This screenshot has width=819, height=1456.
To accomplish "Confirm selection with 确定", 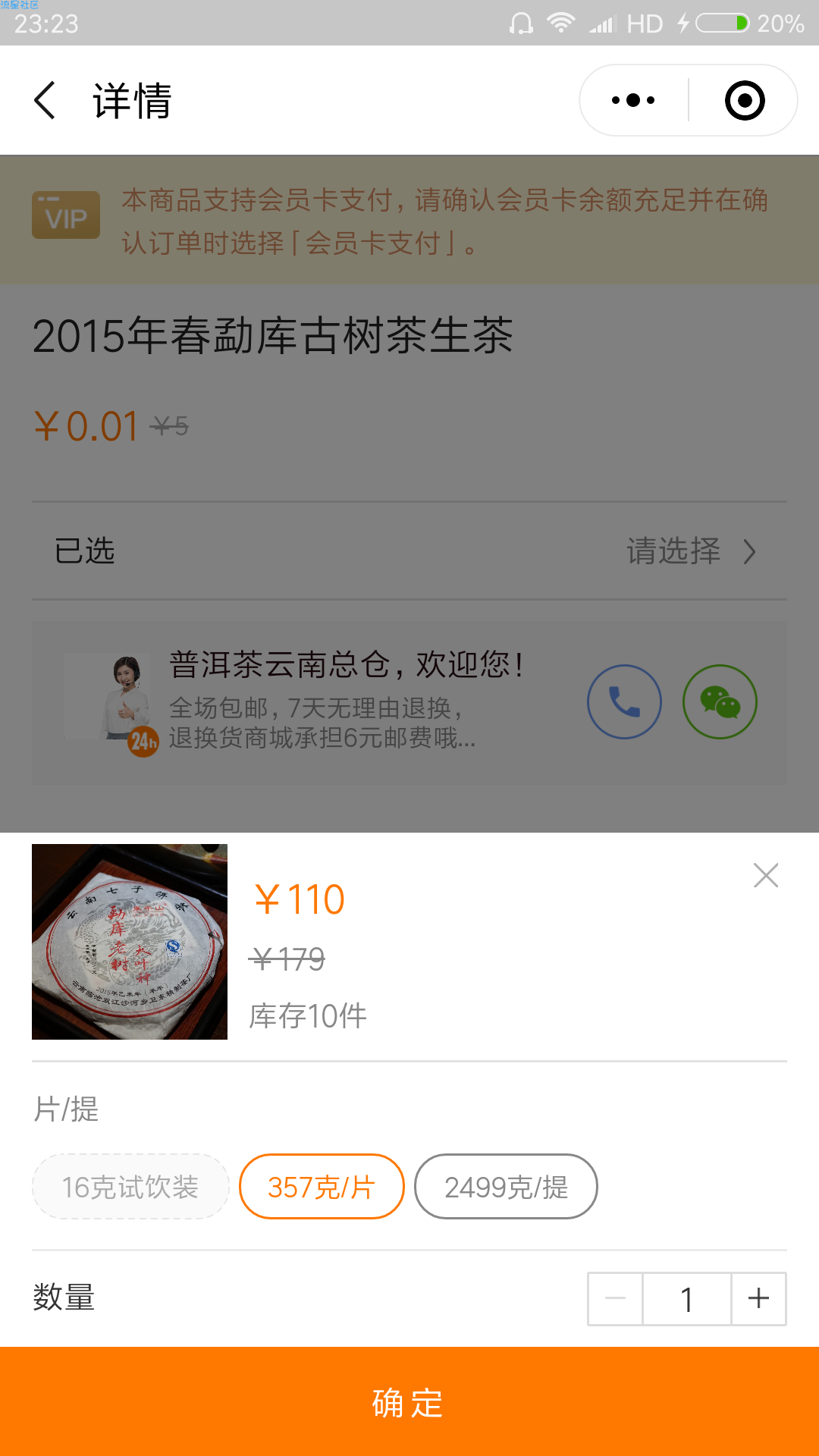I will tap(409, 1401).
